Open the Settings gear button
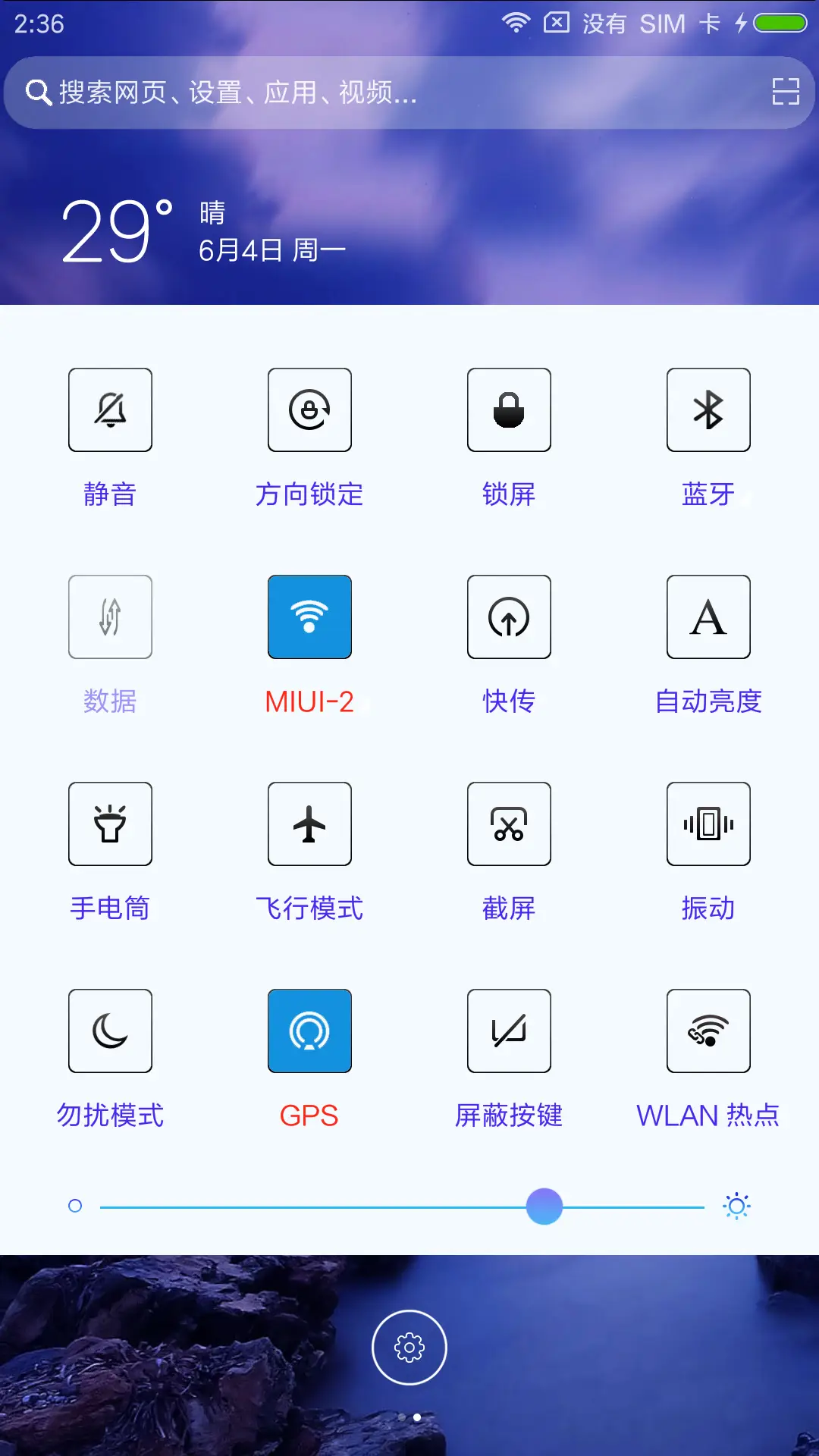This screenshot has height=1456, width=819. point(409,1348)
